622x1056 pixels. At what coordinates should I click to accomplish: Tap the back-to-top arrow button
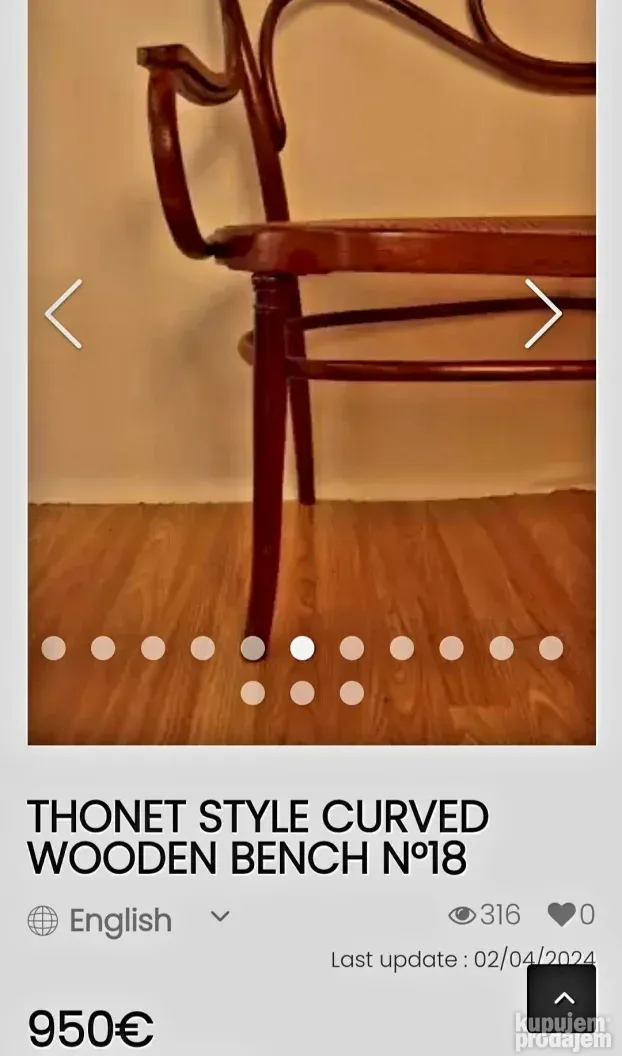coord(562,996)
